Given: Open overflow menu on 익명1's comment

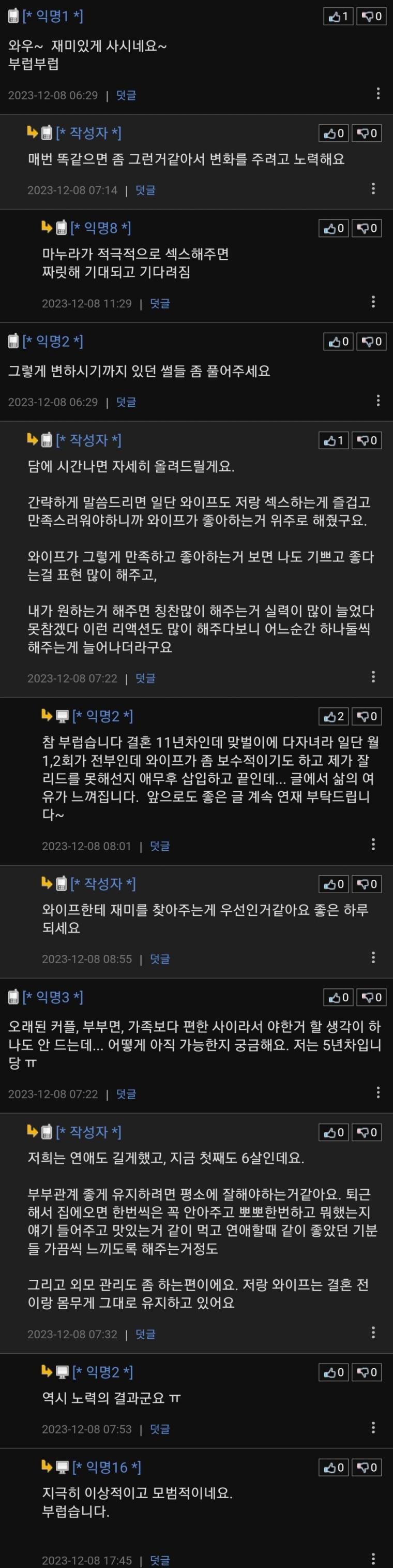Looking at the screenshot, I should pyautogui.click(x=378, y=94).
